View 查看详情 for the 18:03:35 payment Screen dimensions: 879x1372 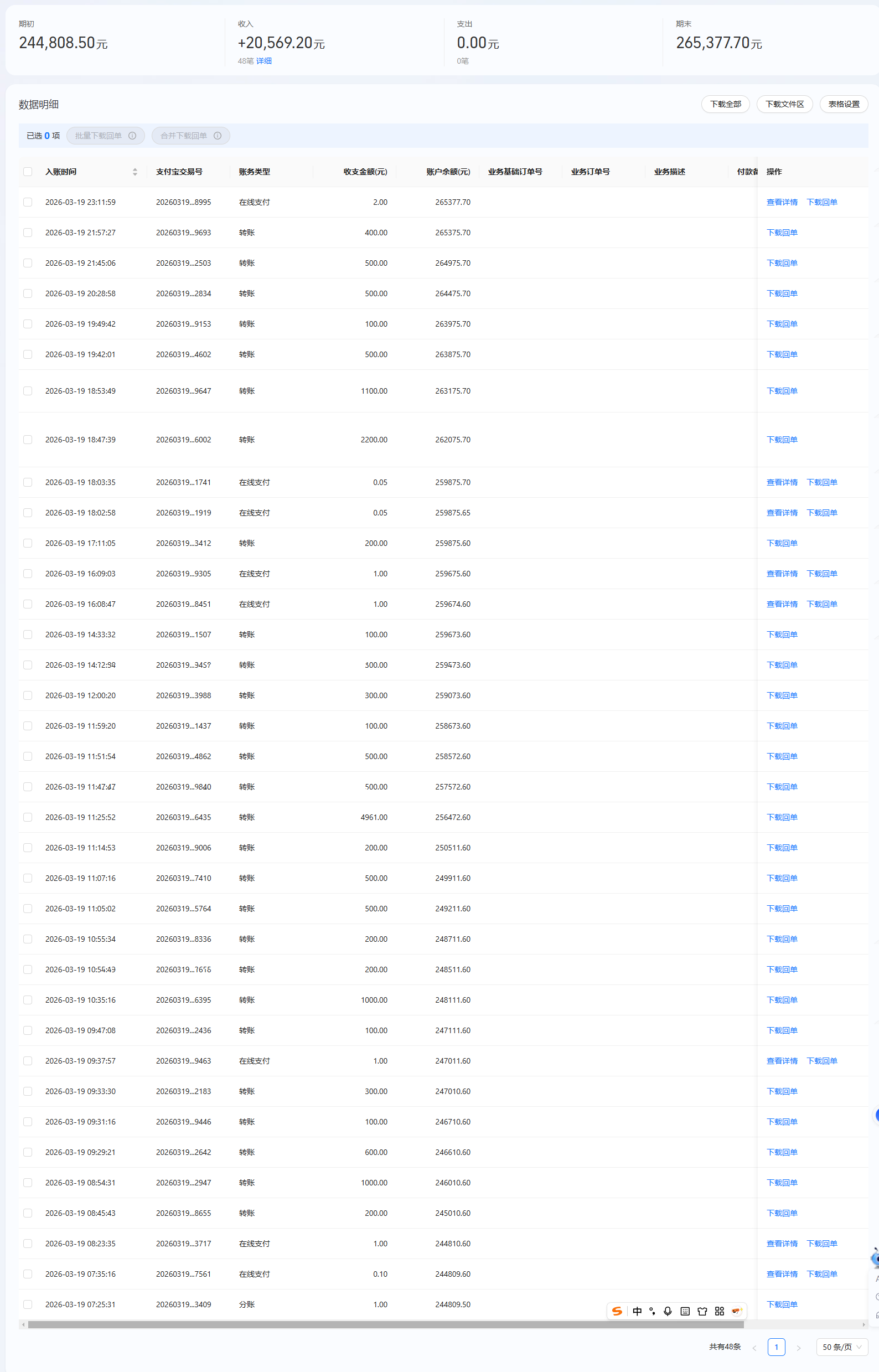(782, 482)
